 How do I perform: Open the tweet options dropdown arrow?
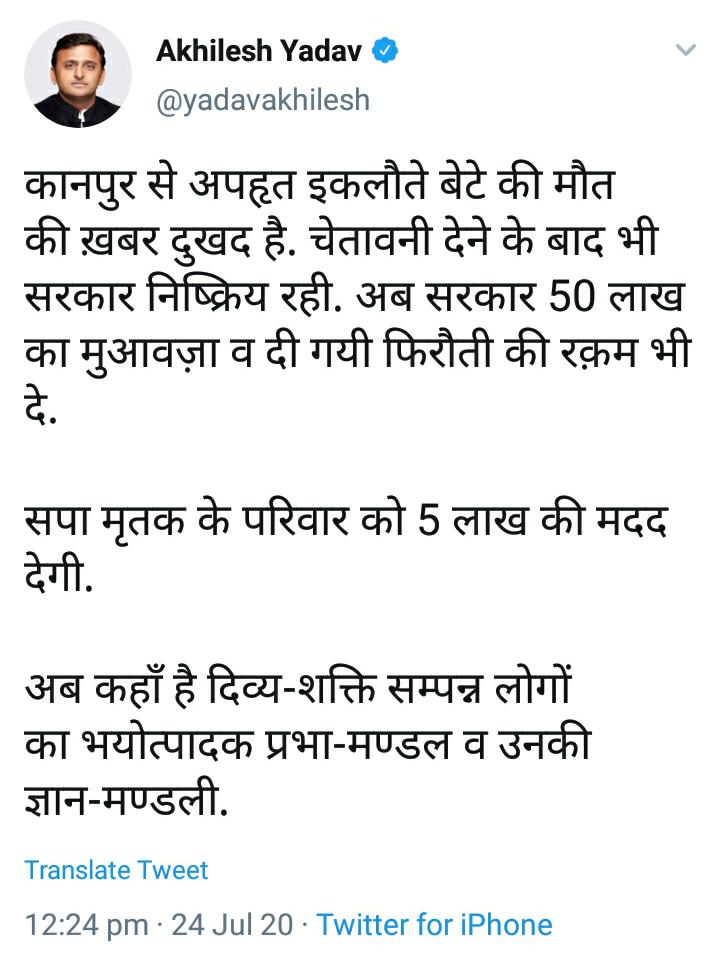pyautogui.click(x=685, y=50)
